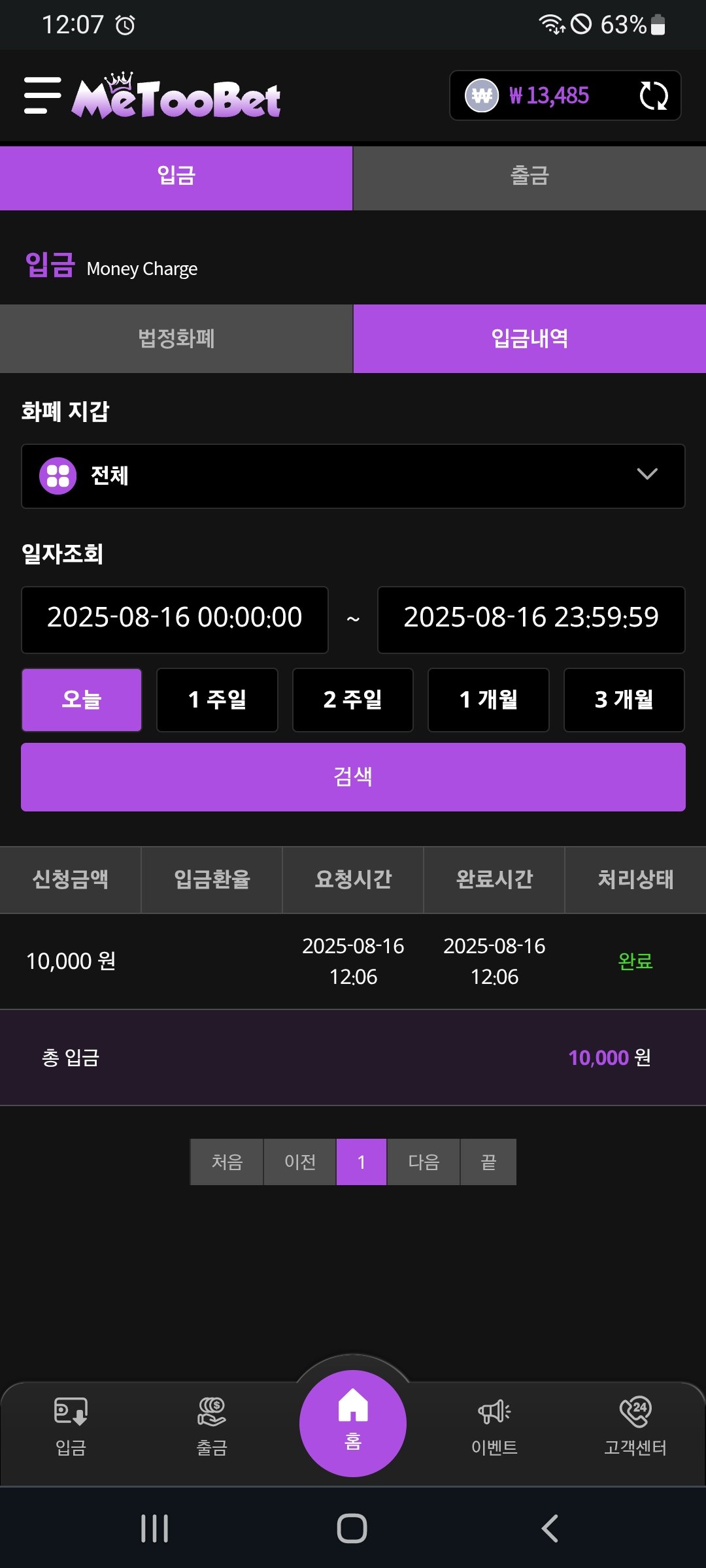Screen dimensions: 706x1568
Task: Go to the 다음 page
Action: point(424,1162)
